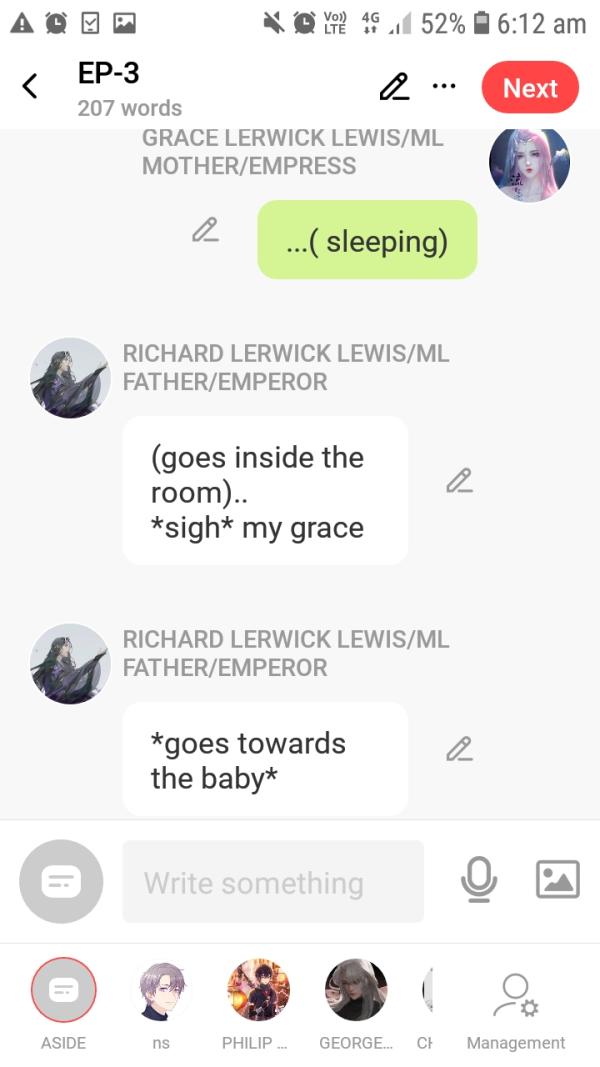The height and width of the screenshot is (1067, 600).
Task: Tap the microphone voice input icon
Action: tap(478, 881)
